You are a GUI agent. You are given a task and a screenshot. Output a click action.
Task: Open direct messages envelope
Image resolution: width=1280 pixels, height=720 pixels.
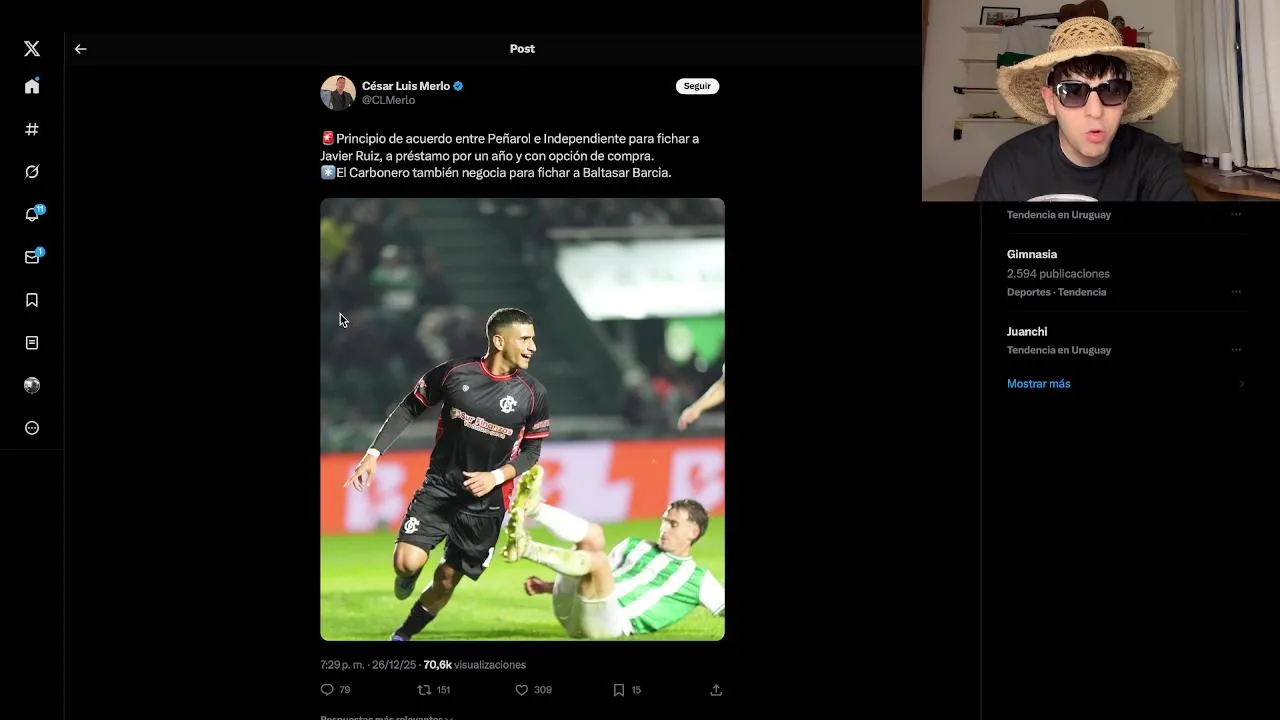(x=32, y=257)
